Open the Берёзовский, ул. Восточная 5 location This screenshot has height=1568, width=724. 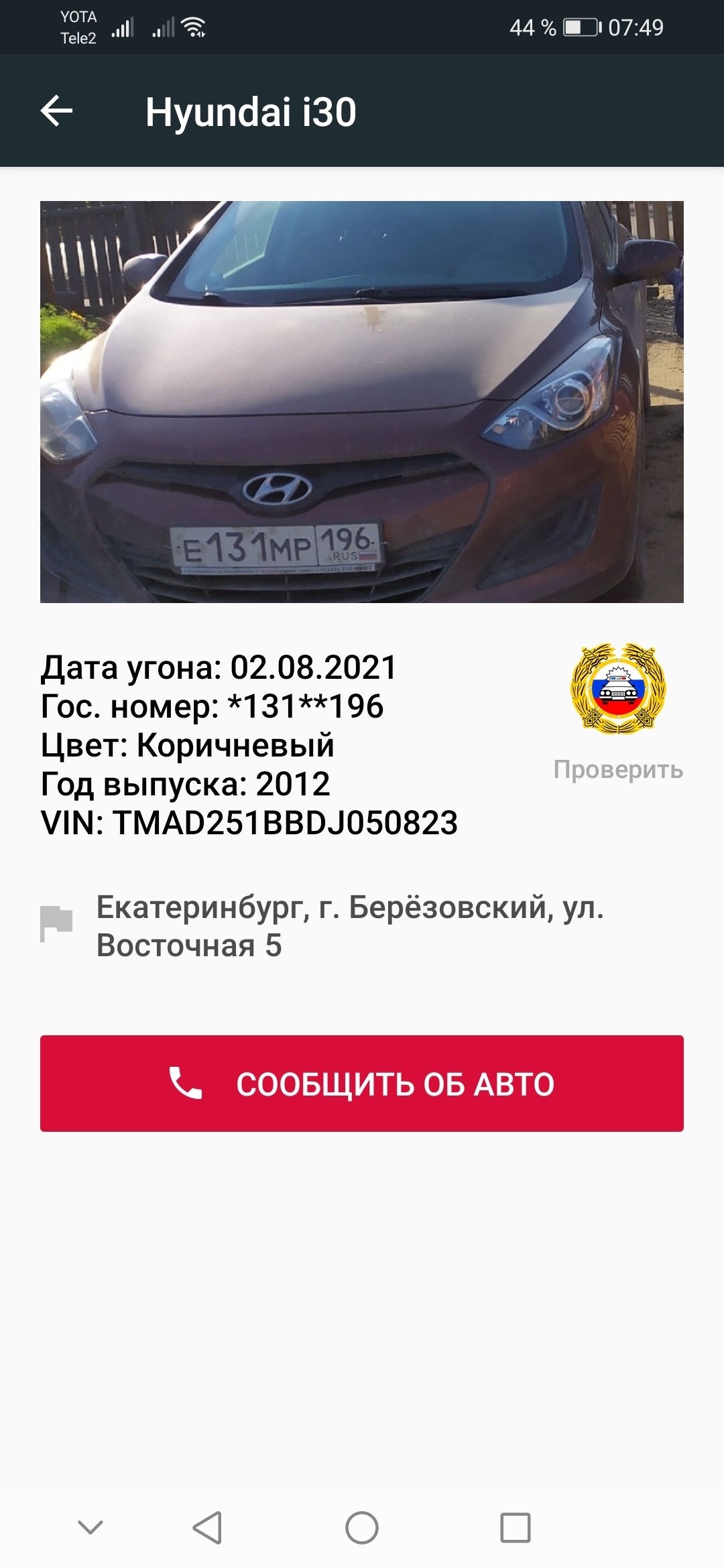[349, 926]
